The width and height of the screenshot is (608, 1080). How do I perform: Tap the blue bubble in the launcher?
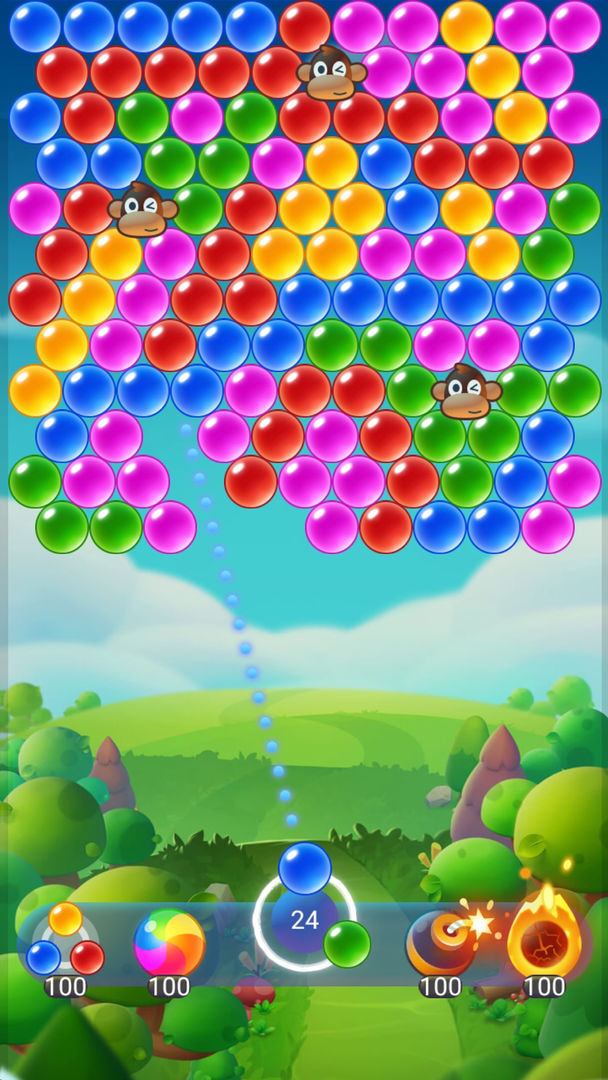coord(305,868)
